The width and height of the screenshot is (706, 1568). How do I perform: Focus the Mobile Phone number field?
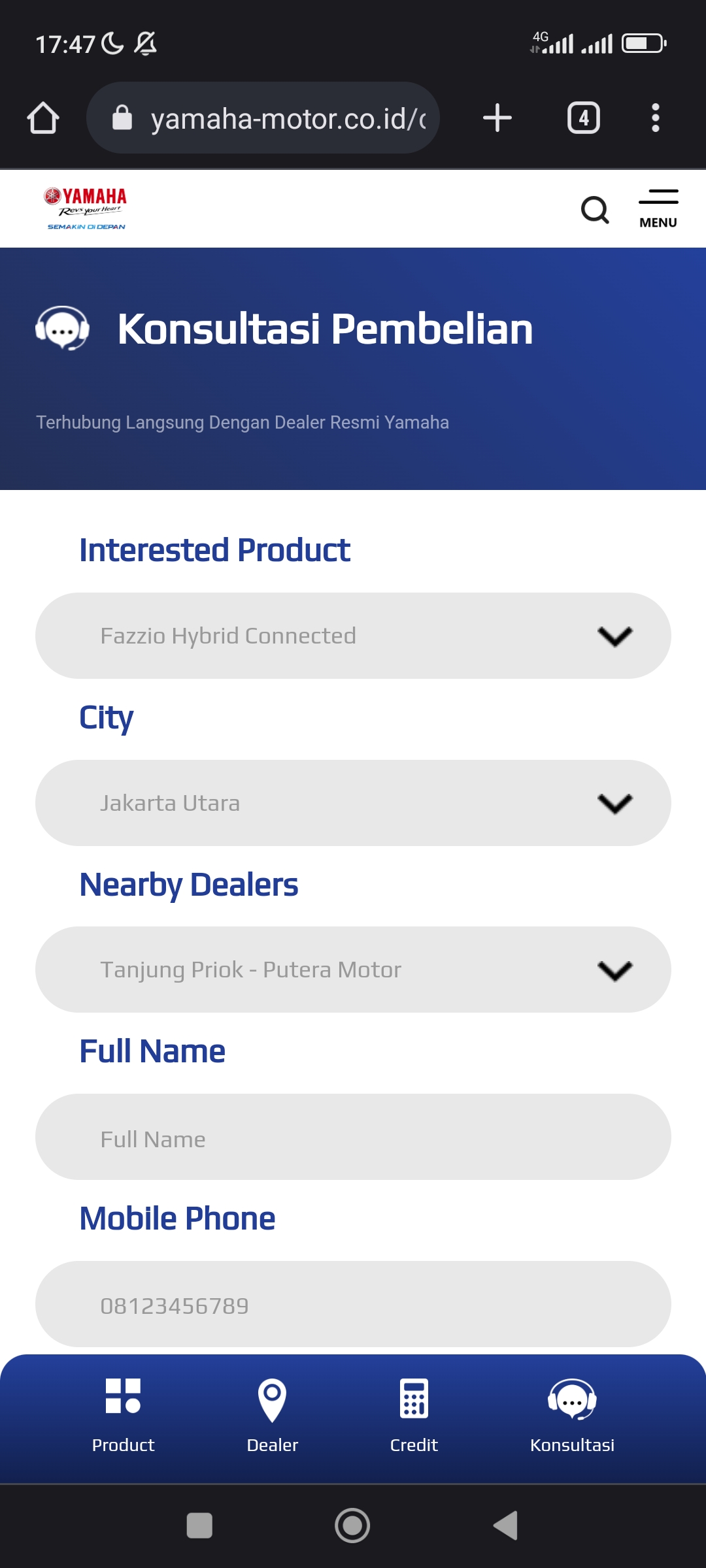coord(353,1304)
